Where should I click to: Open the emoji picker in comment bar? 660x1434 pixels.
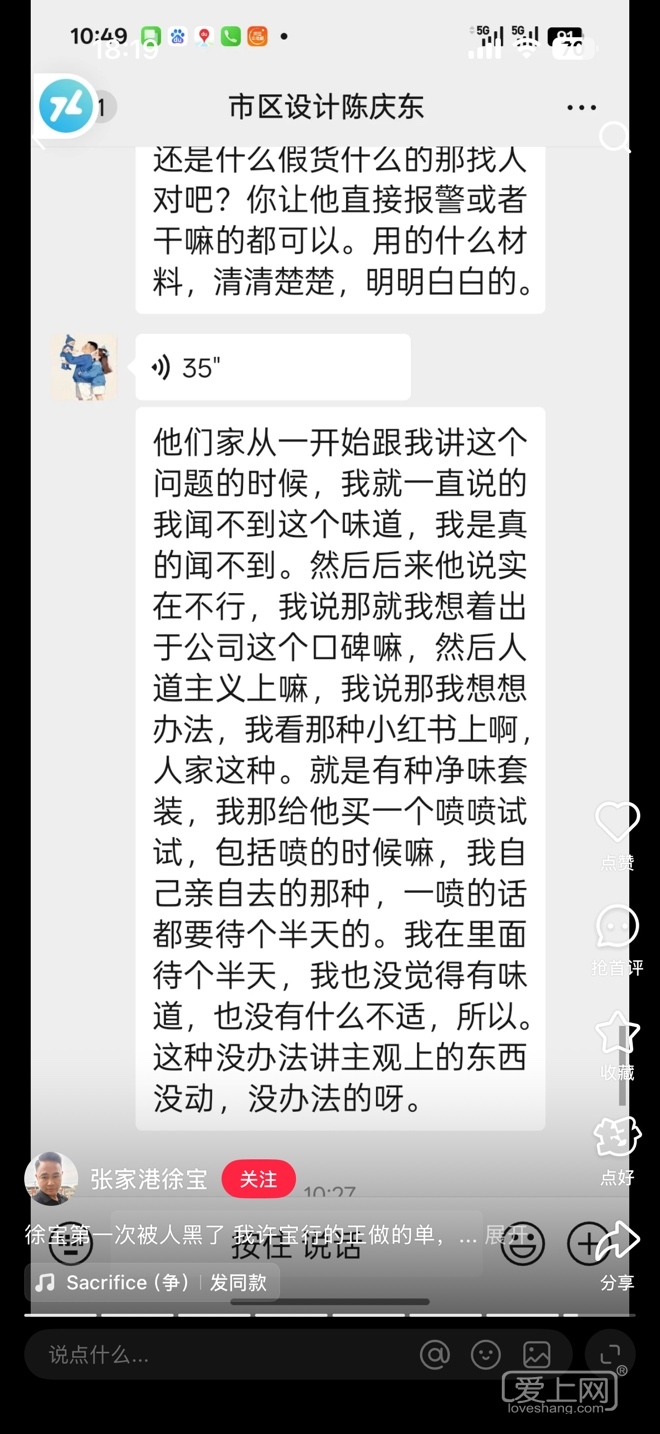tap(486, 1355)
